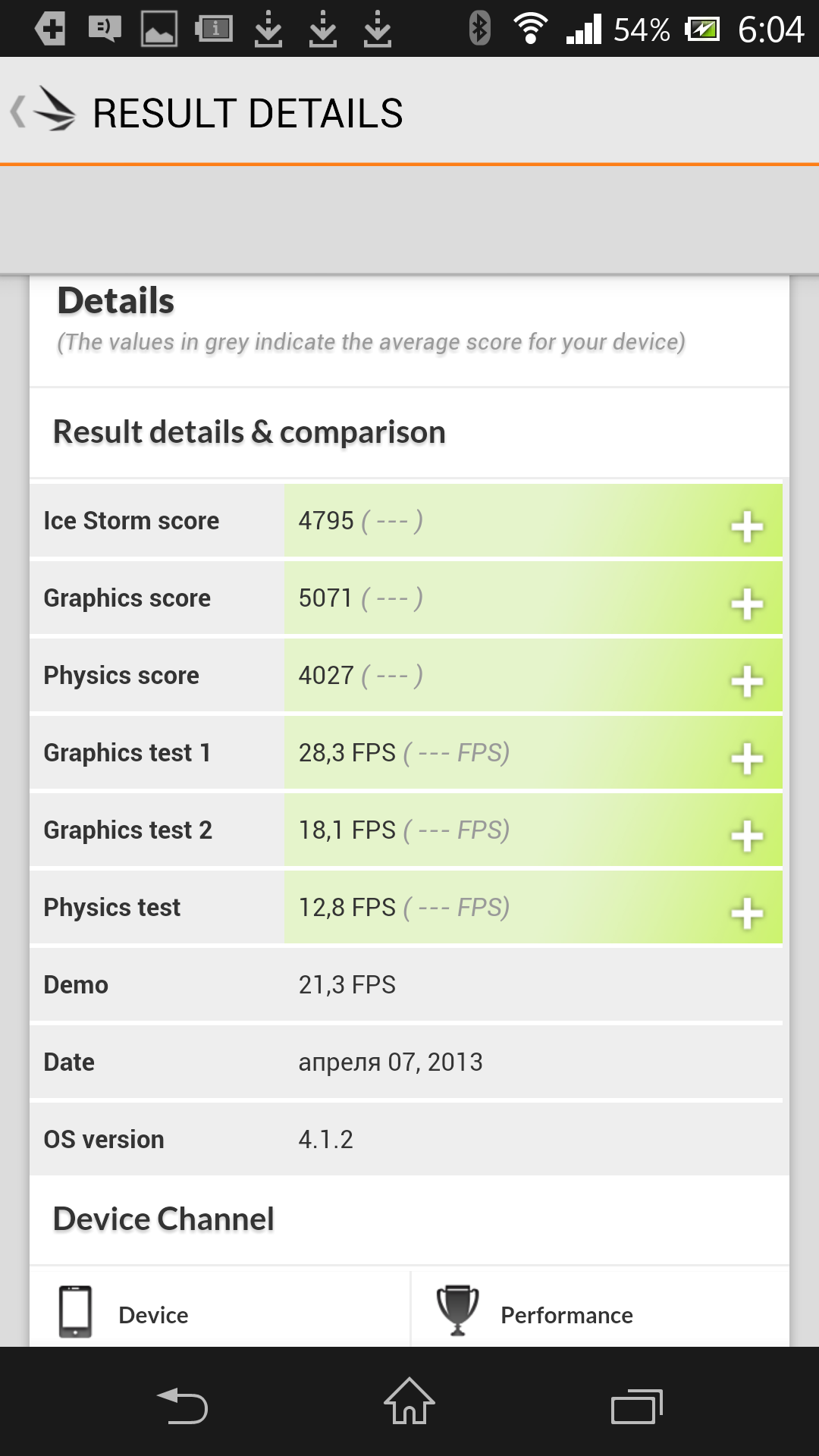Open recent apps from navigation bar
The width and height of the screenshot is (819, 1456).
tap(637, 1406)
